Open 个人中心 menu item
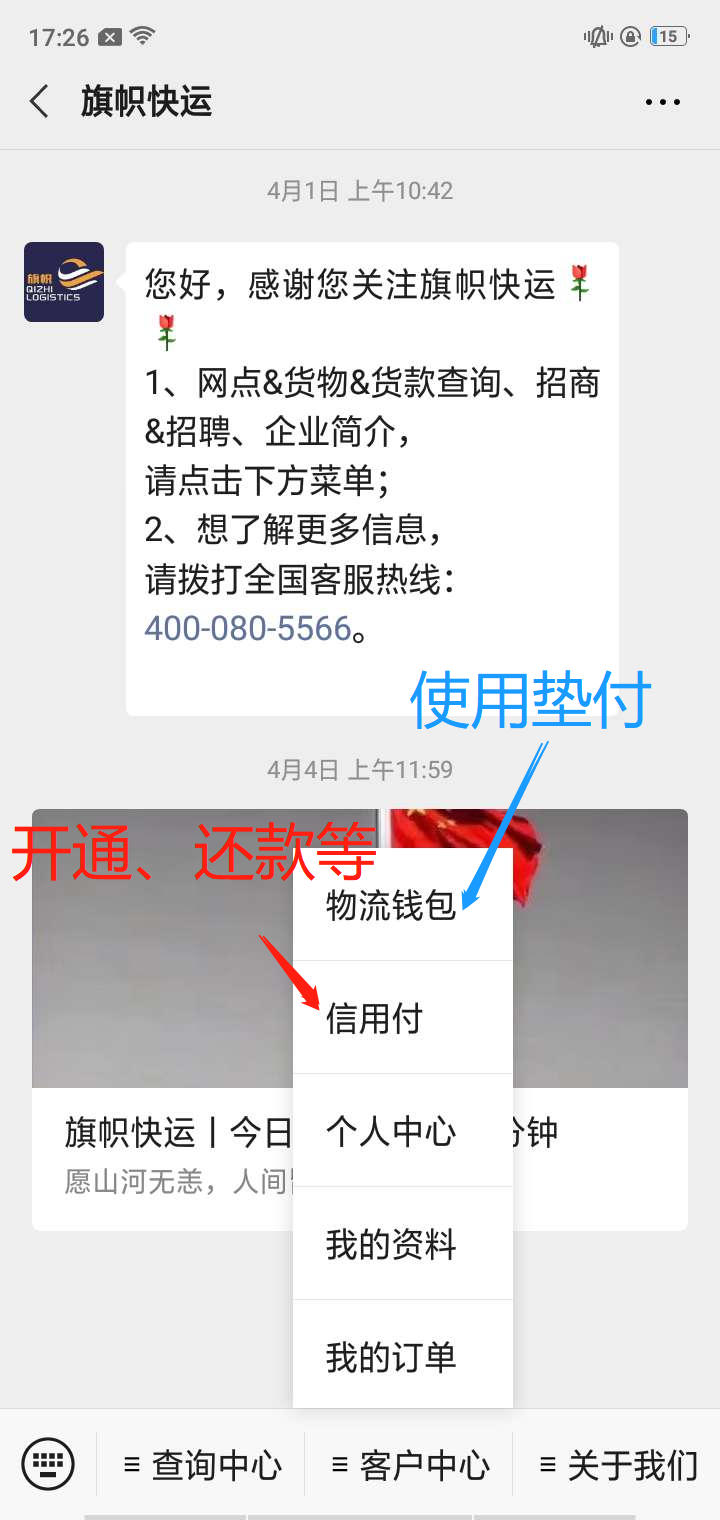This screenshot has width=720, height=1520. point(391,1132)
